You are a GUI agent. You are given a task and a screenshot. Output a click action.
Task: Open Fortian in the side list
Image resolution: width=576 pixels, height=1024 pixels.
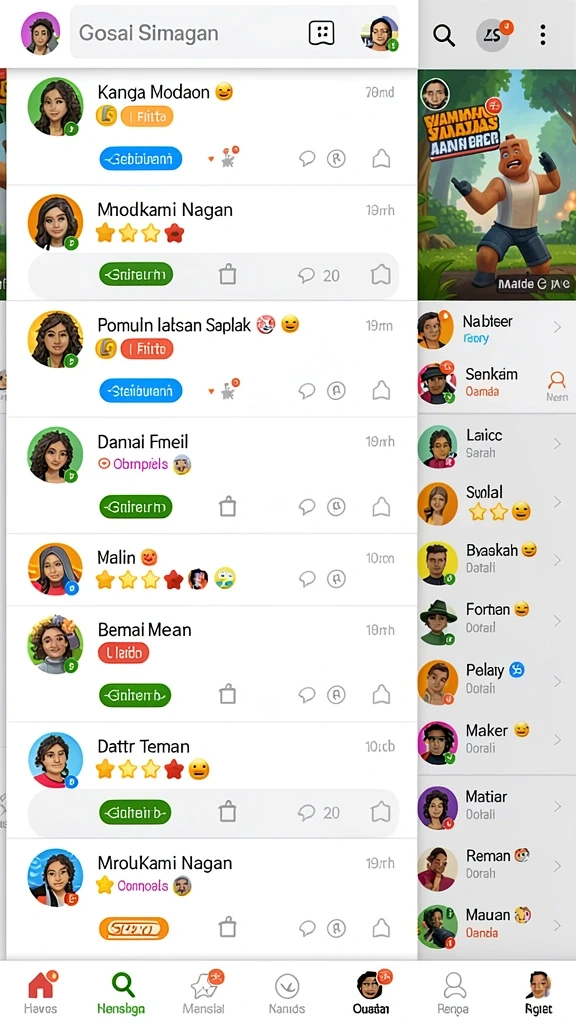[497, 618]
